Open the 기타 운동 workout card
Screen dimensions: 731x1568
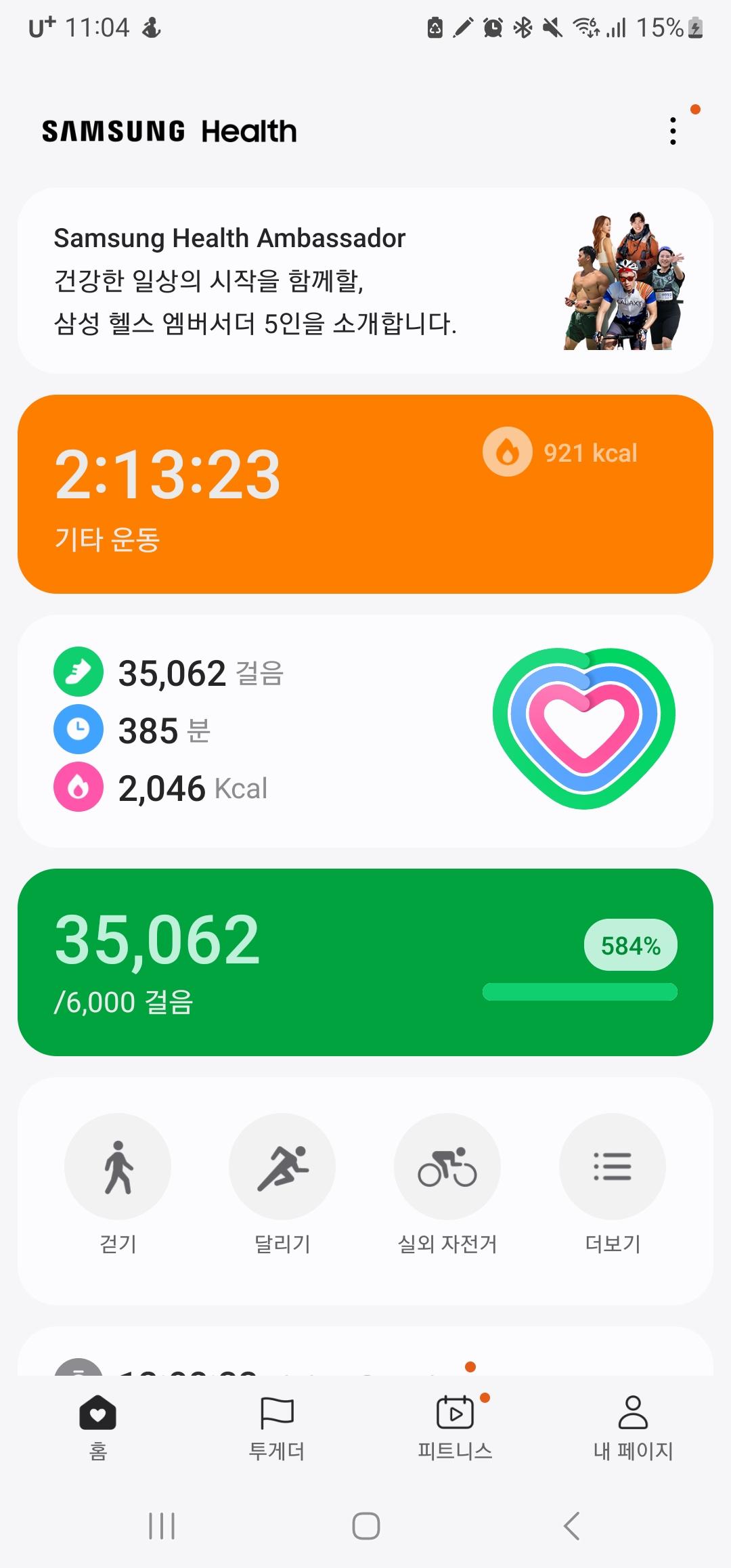click(365, 494)
